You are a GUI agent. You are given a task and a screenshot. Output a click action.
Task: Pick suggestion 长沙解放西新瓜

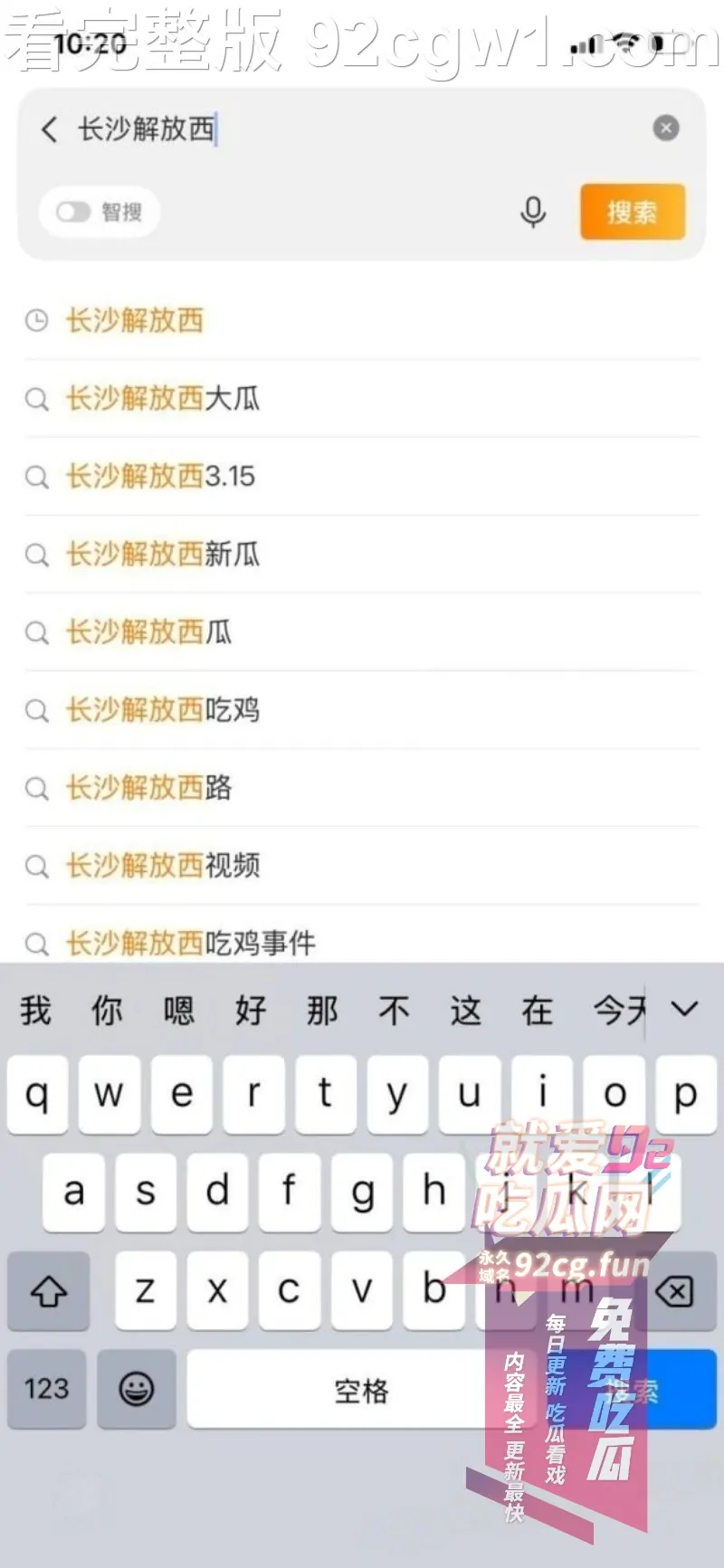pos(163,554)
